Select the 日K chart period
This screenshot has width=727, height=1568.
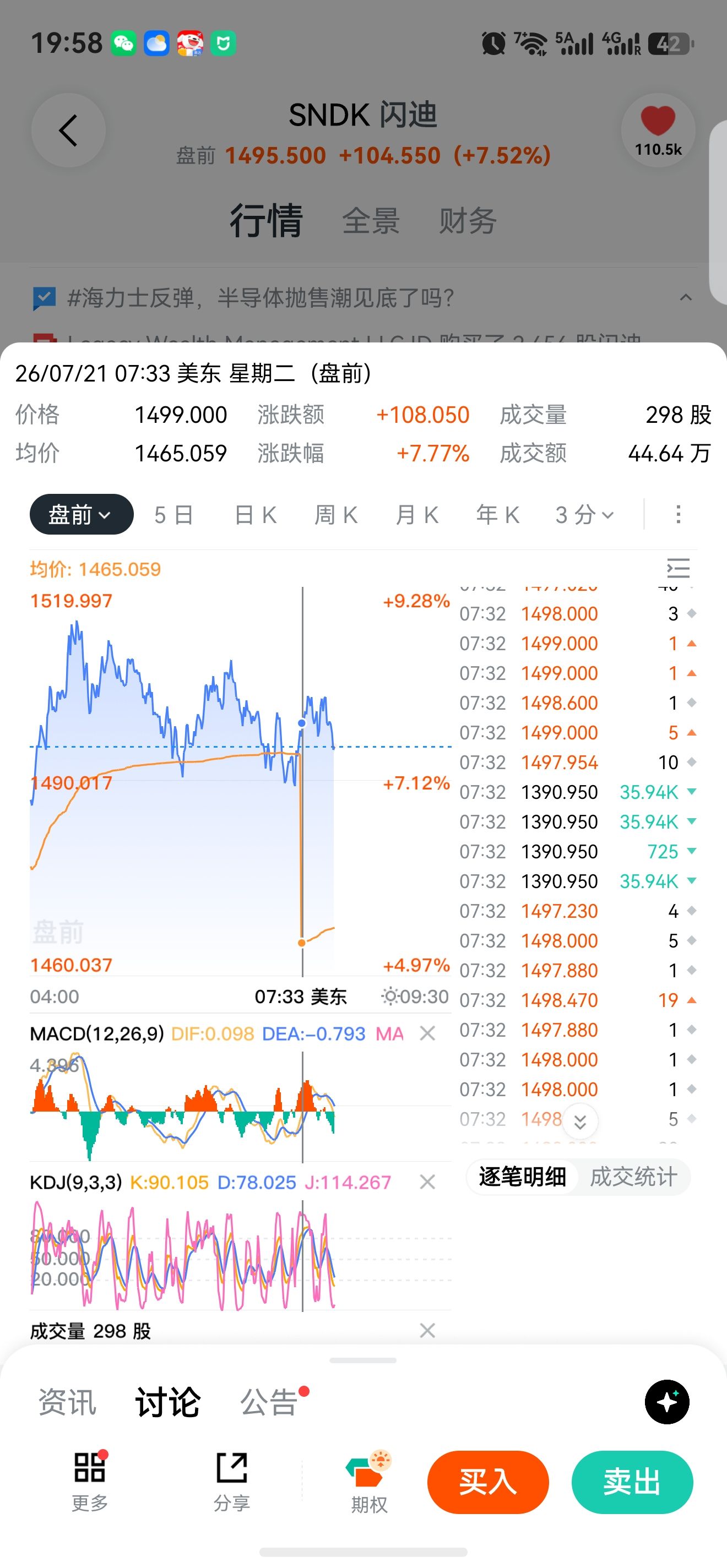(256, 515)
